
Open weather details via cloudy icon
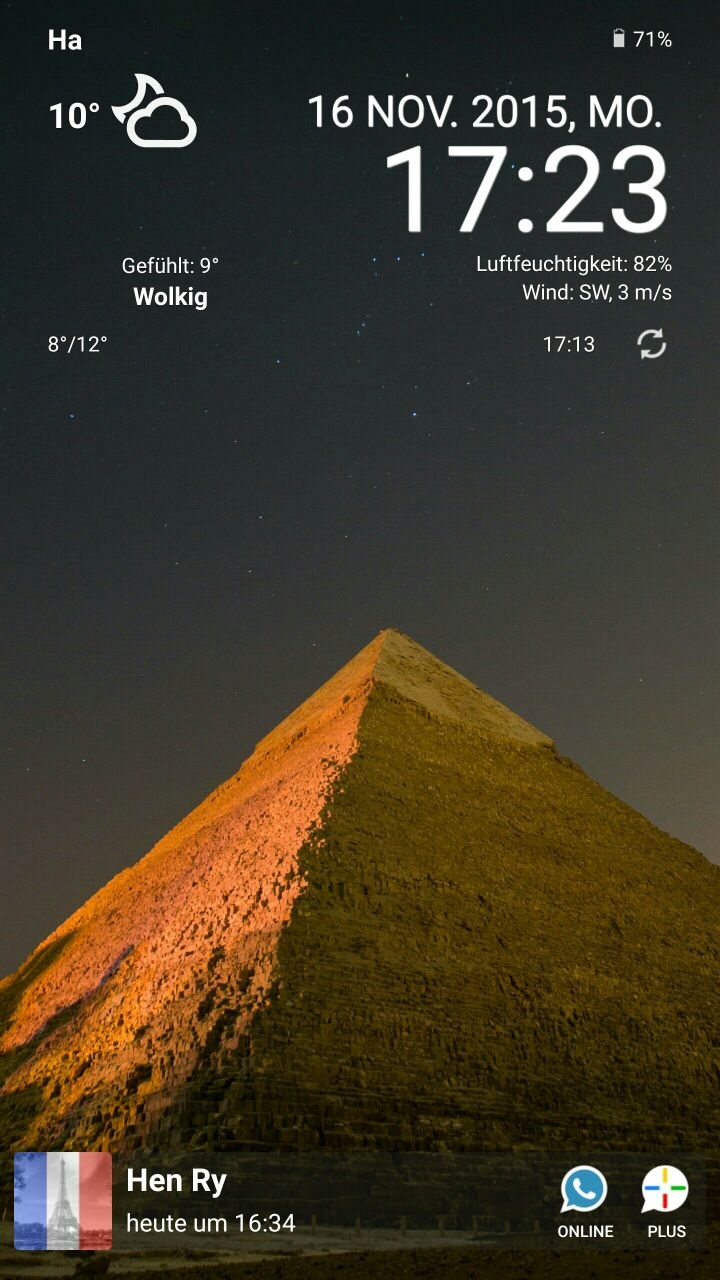tap(156, 111)
